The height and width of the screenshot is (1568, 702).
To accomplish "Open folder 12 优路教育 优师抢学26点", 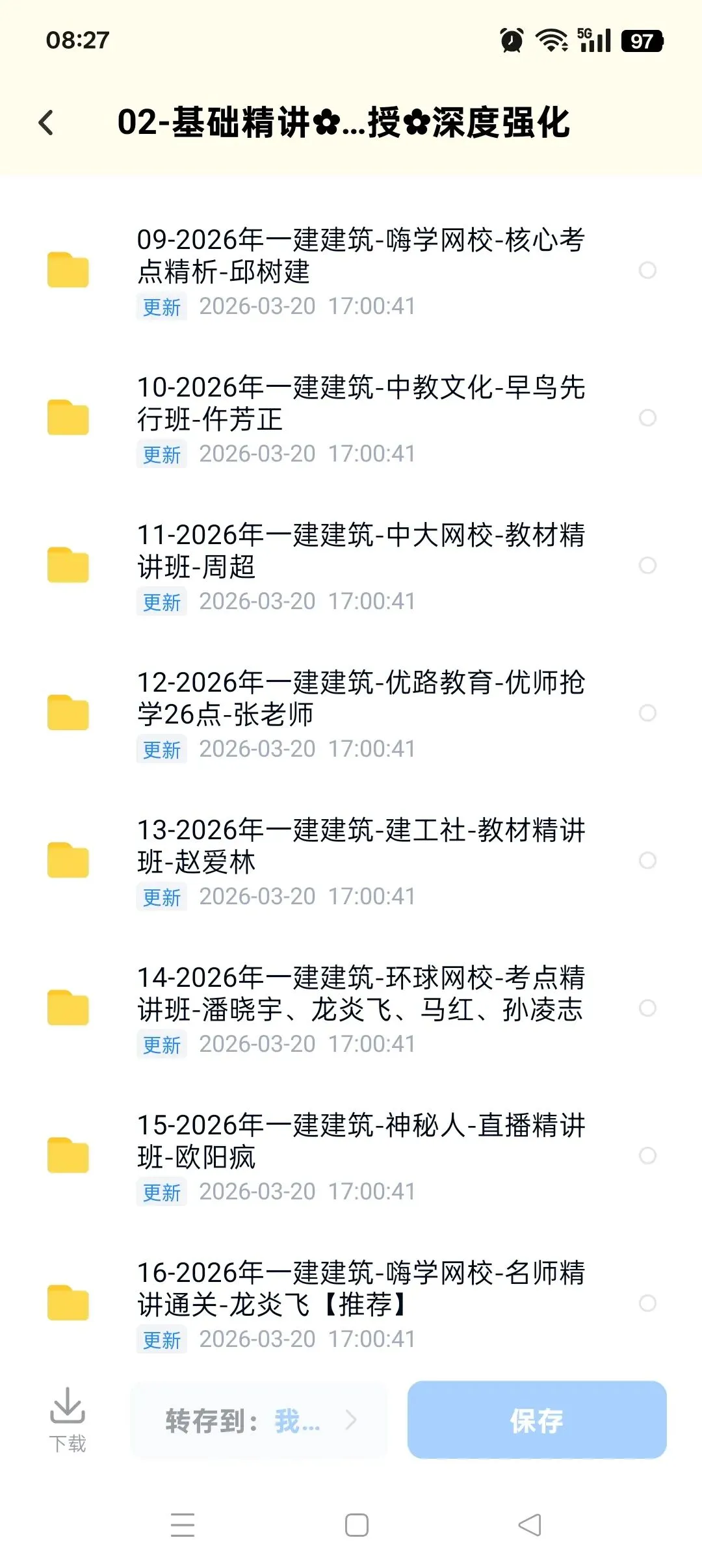I will (361, 698).
